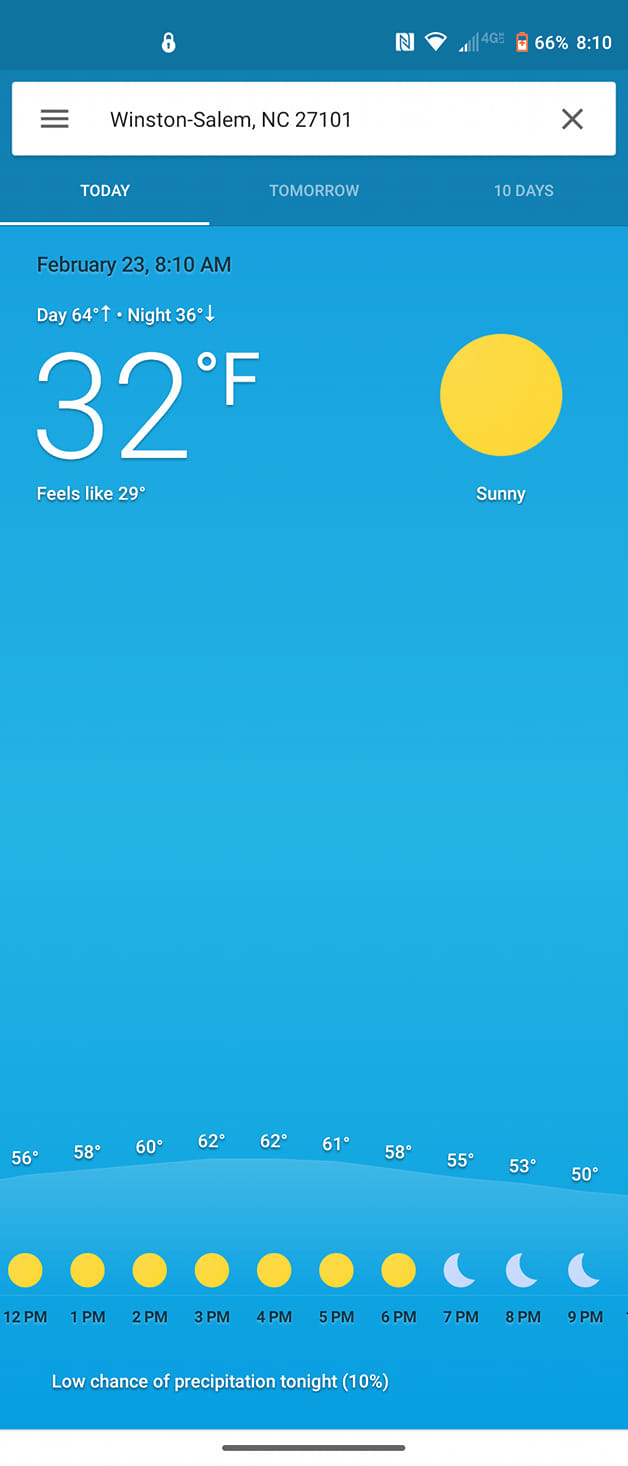Switch to the Tomorrow tab

click(x=314, y=191)
